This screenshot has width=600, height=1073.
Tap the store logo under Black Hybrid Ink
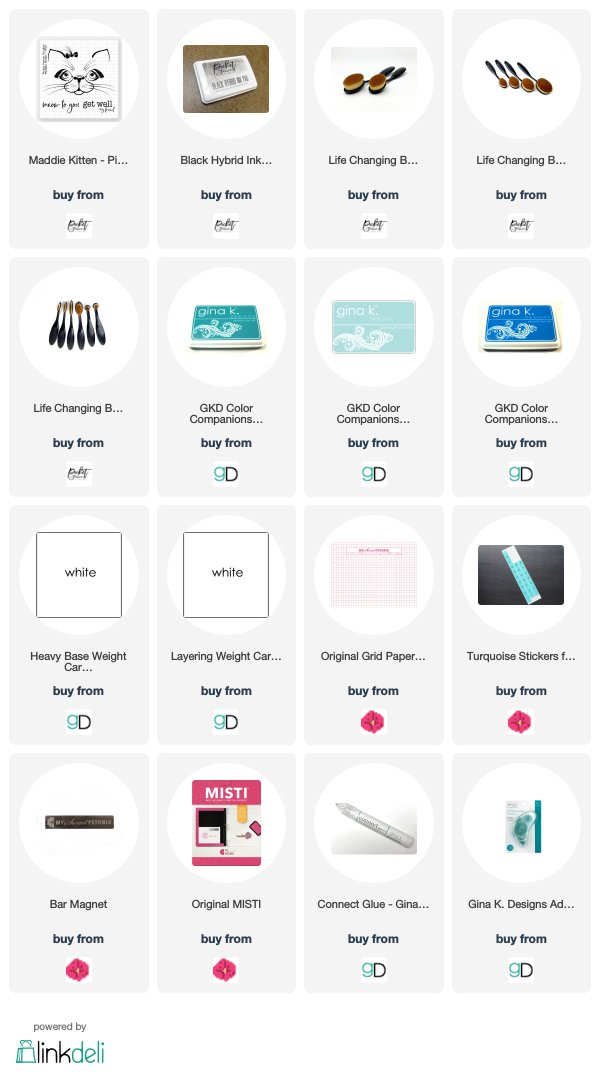point(226,226)
